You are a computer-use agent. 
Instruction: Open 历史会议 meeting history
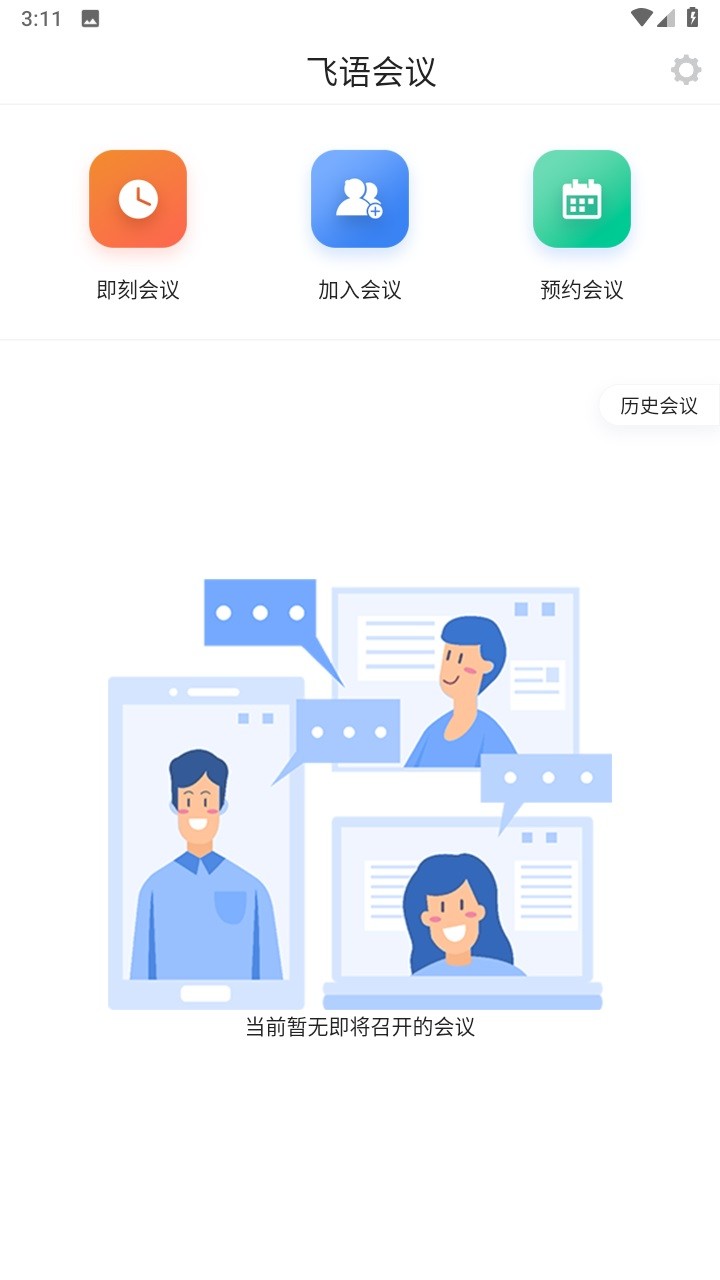(658, 405)
